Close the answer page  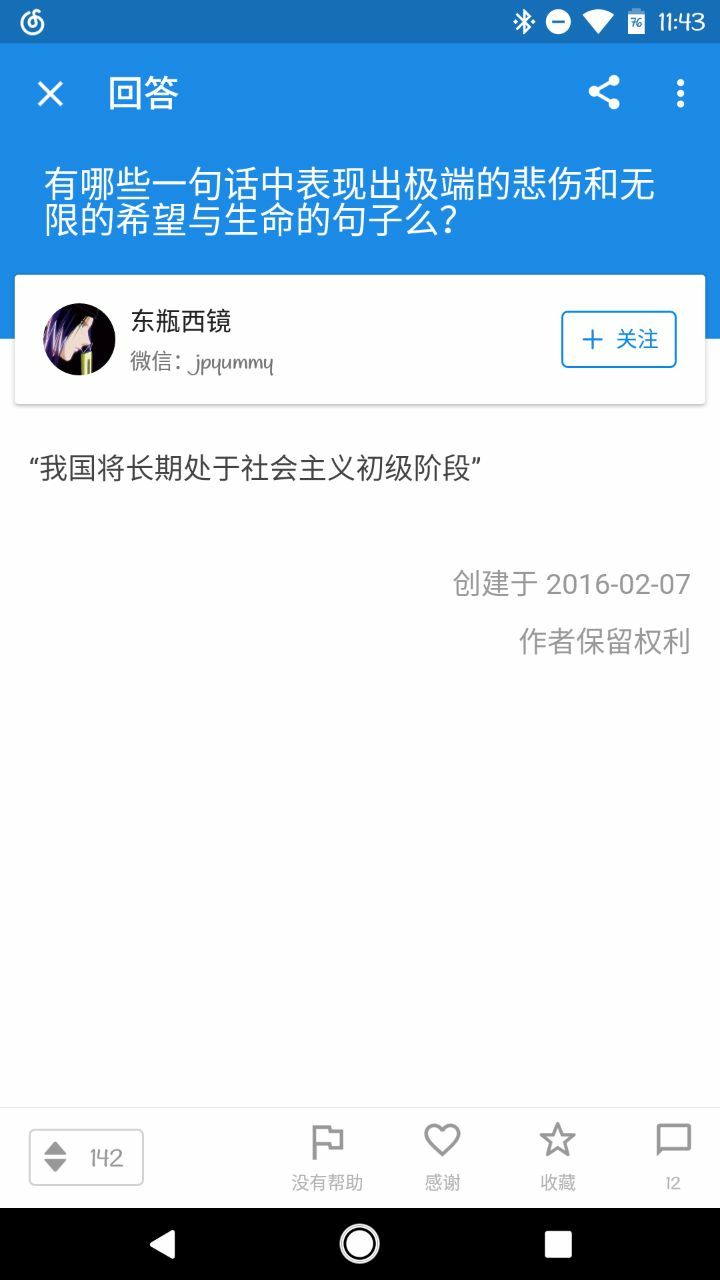click(50, 94)
